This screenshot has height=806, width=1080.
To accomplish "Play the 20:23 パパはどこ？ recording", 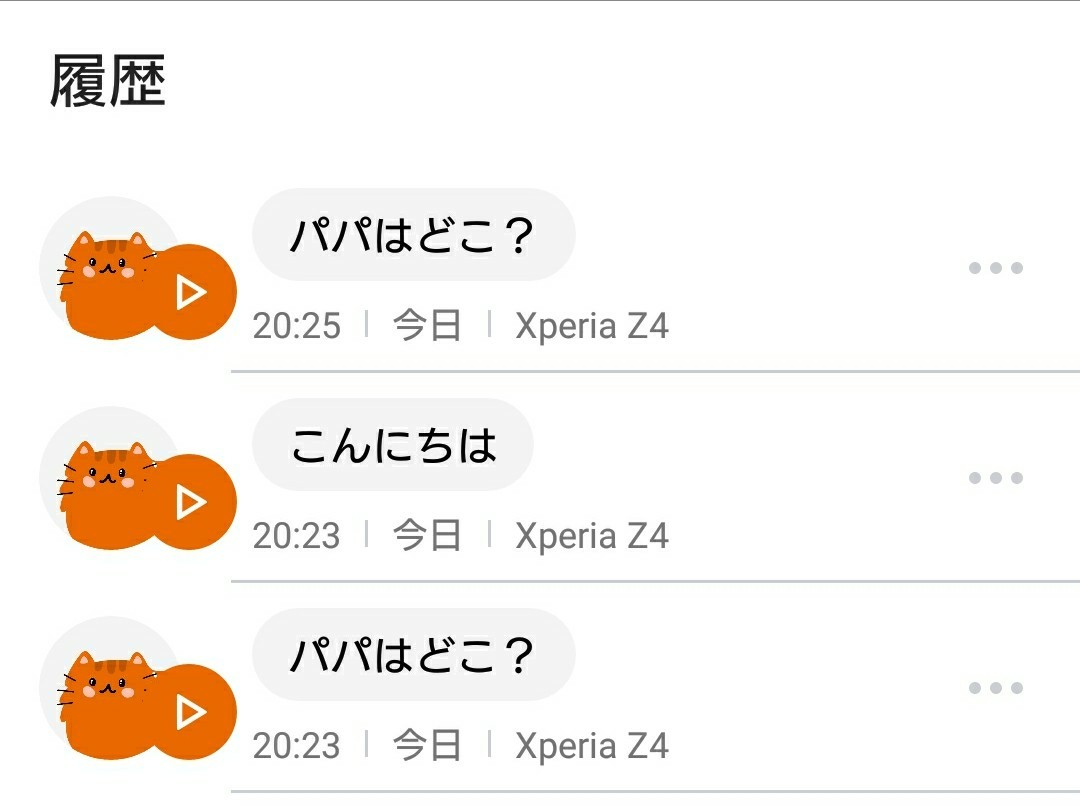I will pyautogui.click(x=188, y=712).
